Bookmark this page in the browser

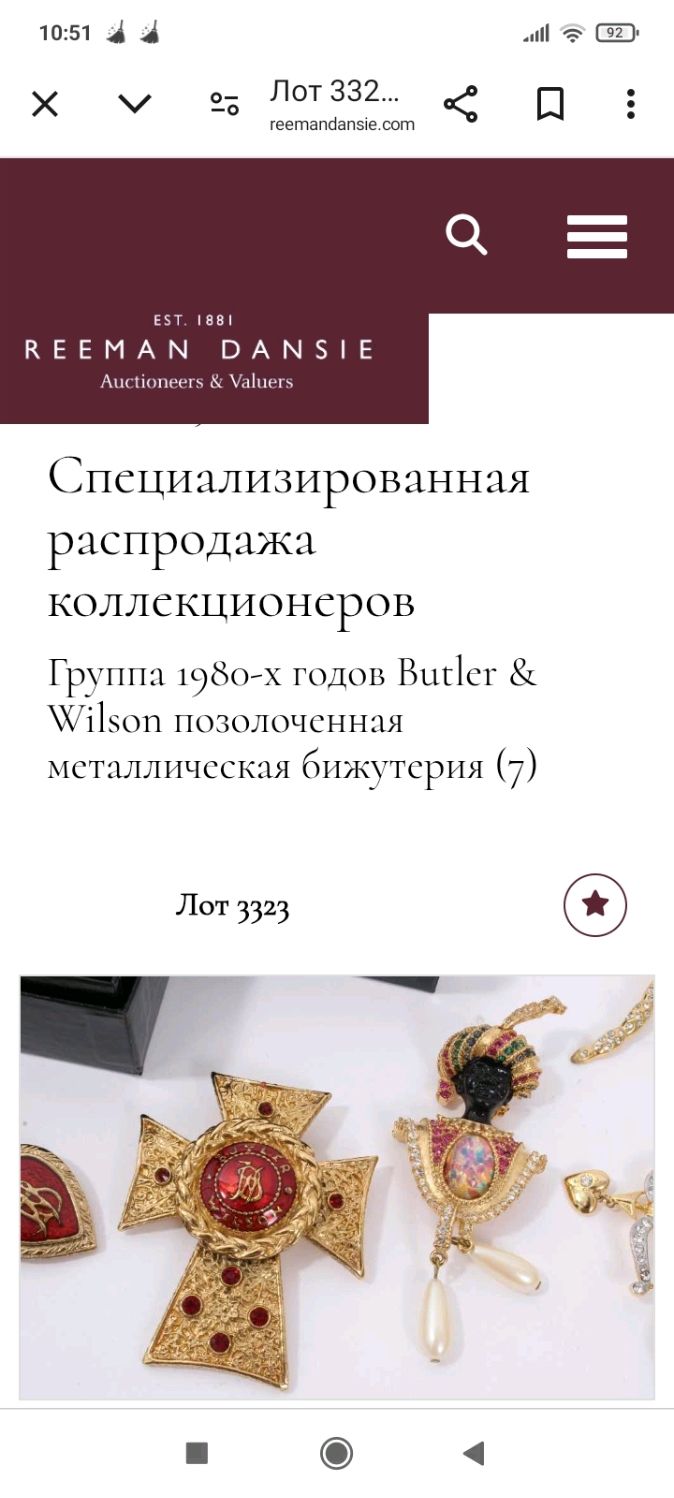(x=550, y=104)
